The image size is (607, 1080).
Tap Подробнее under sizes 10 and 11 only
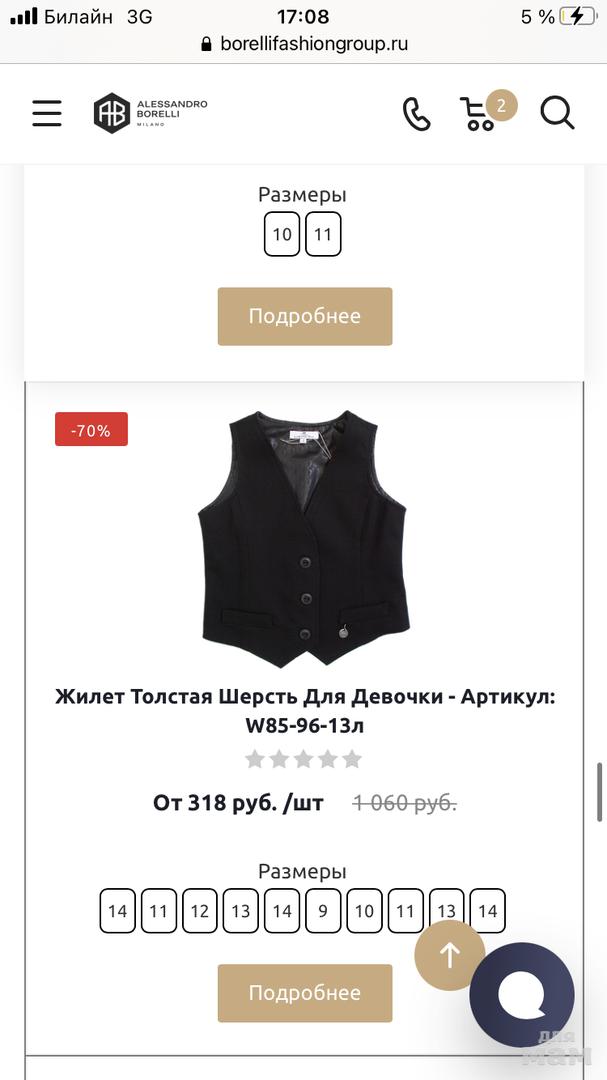[x=305, y=316]
